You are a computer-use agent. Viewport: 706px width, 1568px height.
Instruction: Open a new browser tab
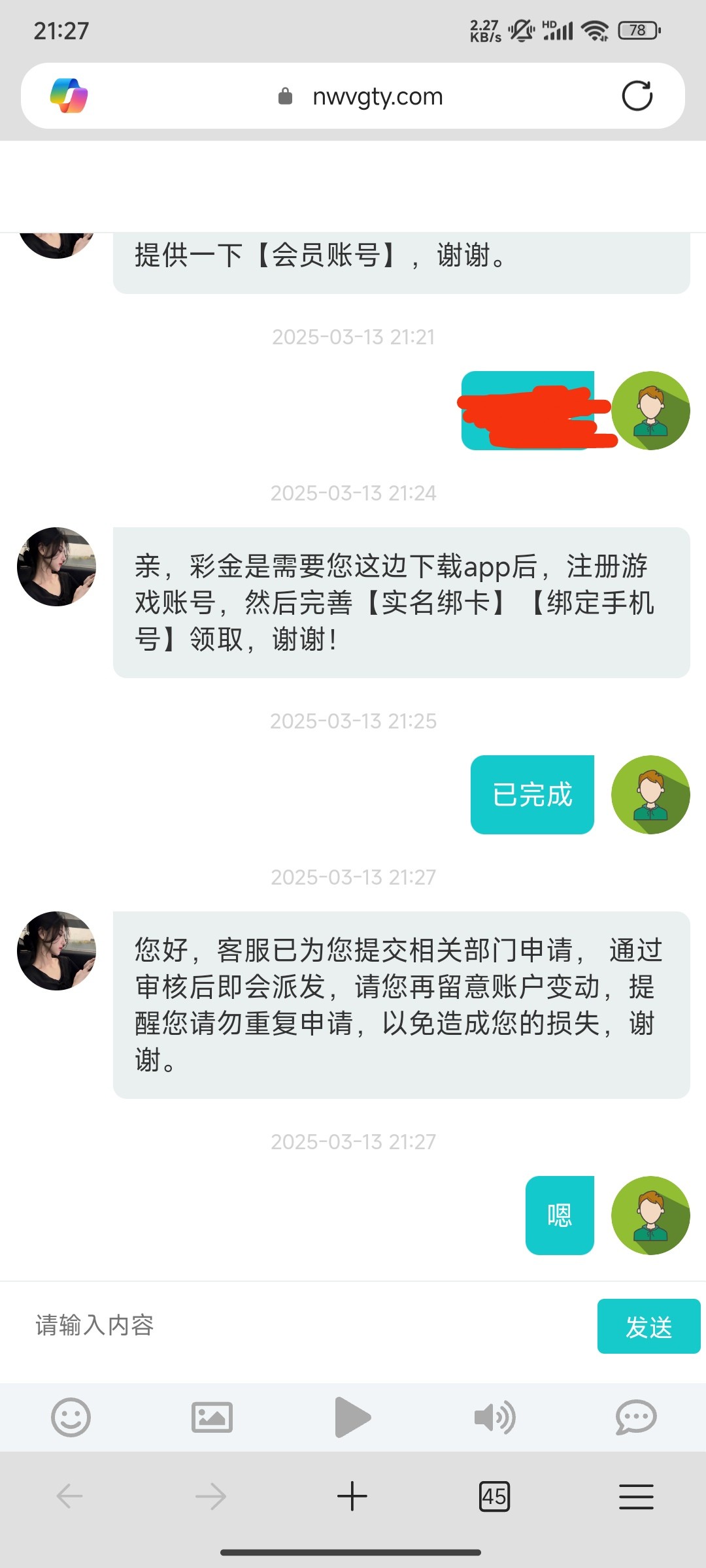pos(352,1495)
